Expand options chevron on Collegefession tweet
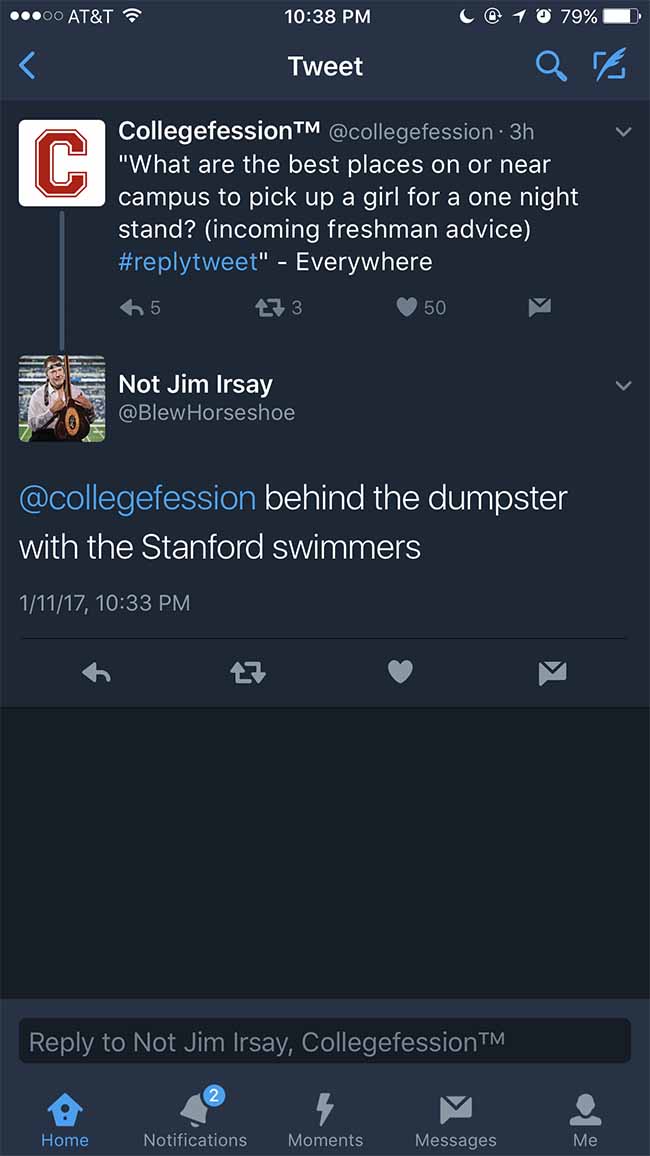650x1156 pixels. click(623, 133)
